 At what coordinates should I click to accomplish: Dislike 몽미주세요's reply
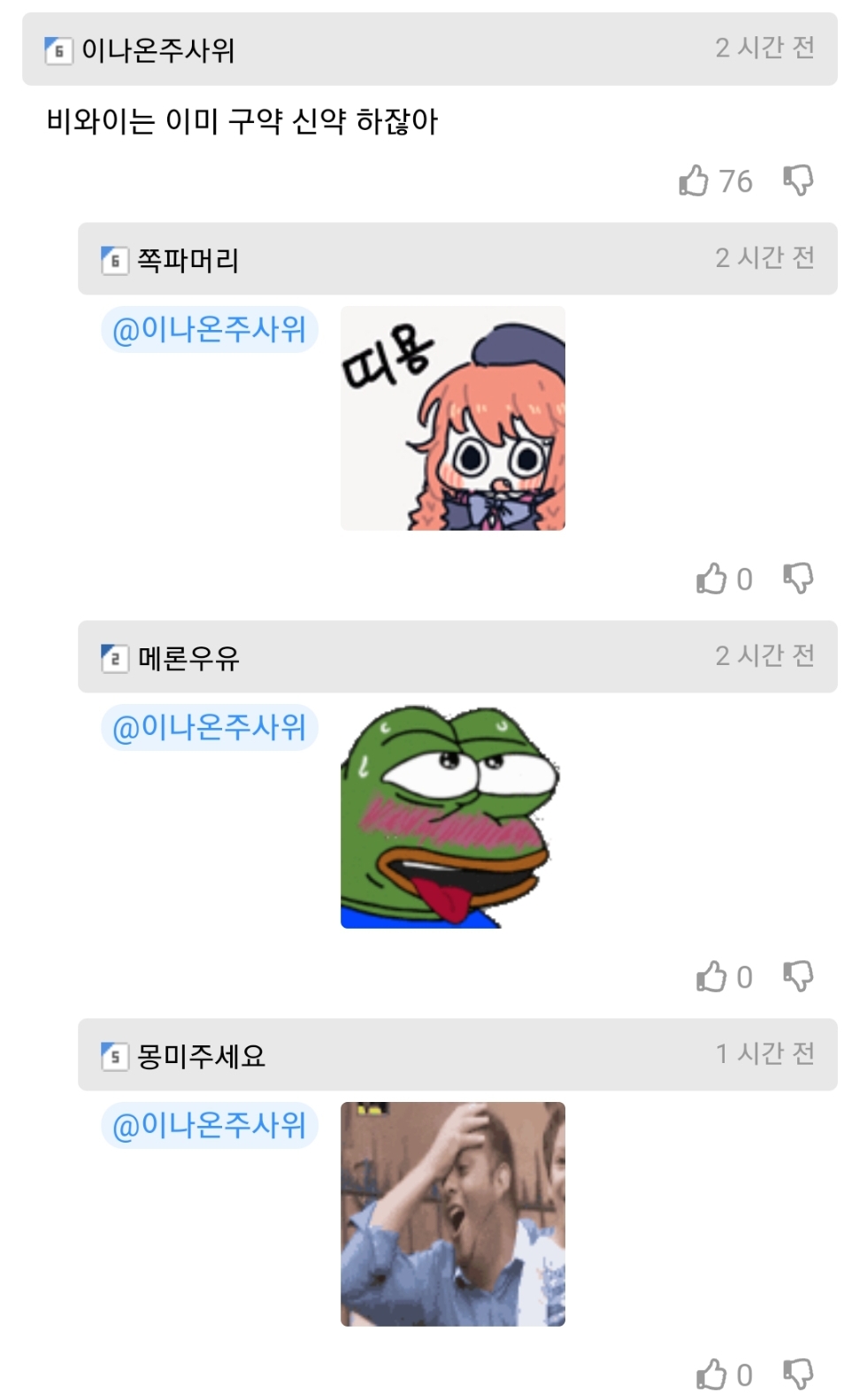tap(798, 1374)
